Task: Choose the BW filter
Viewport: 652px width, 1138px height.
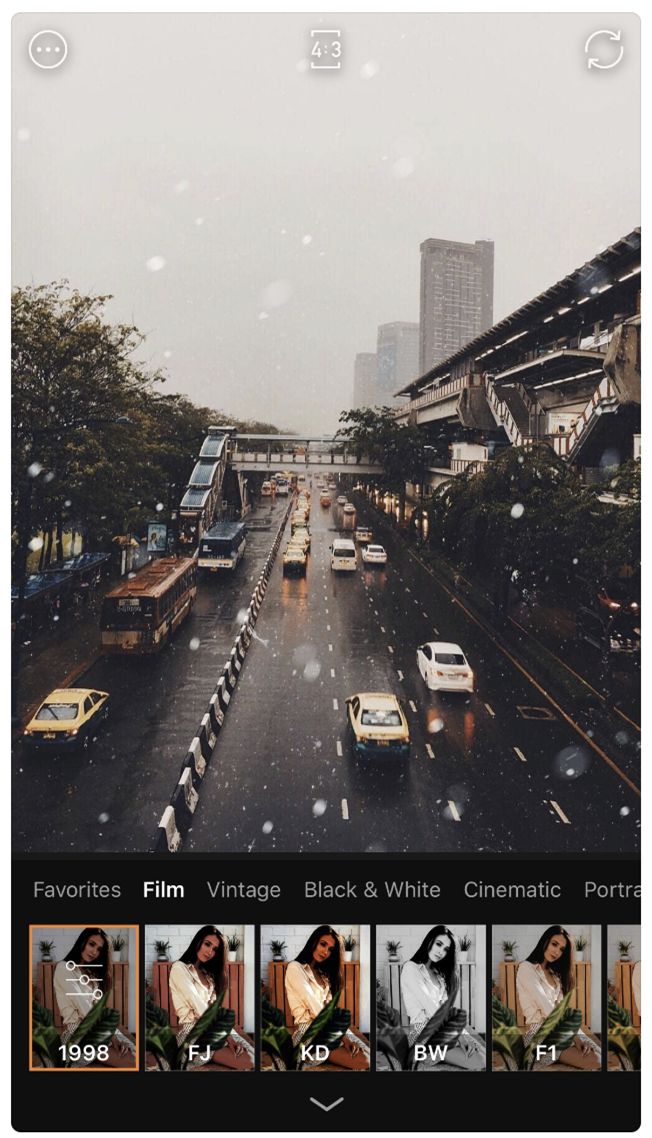Action: coord(431,997)
